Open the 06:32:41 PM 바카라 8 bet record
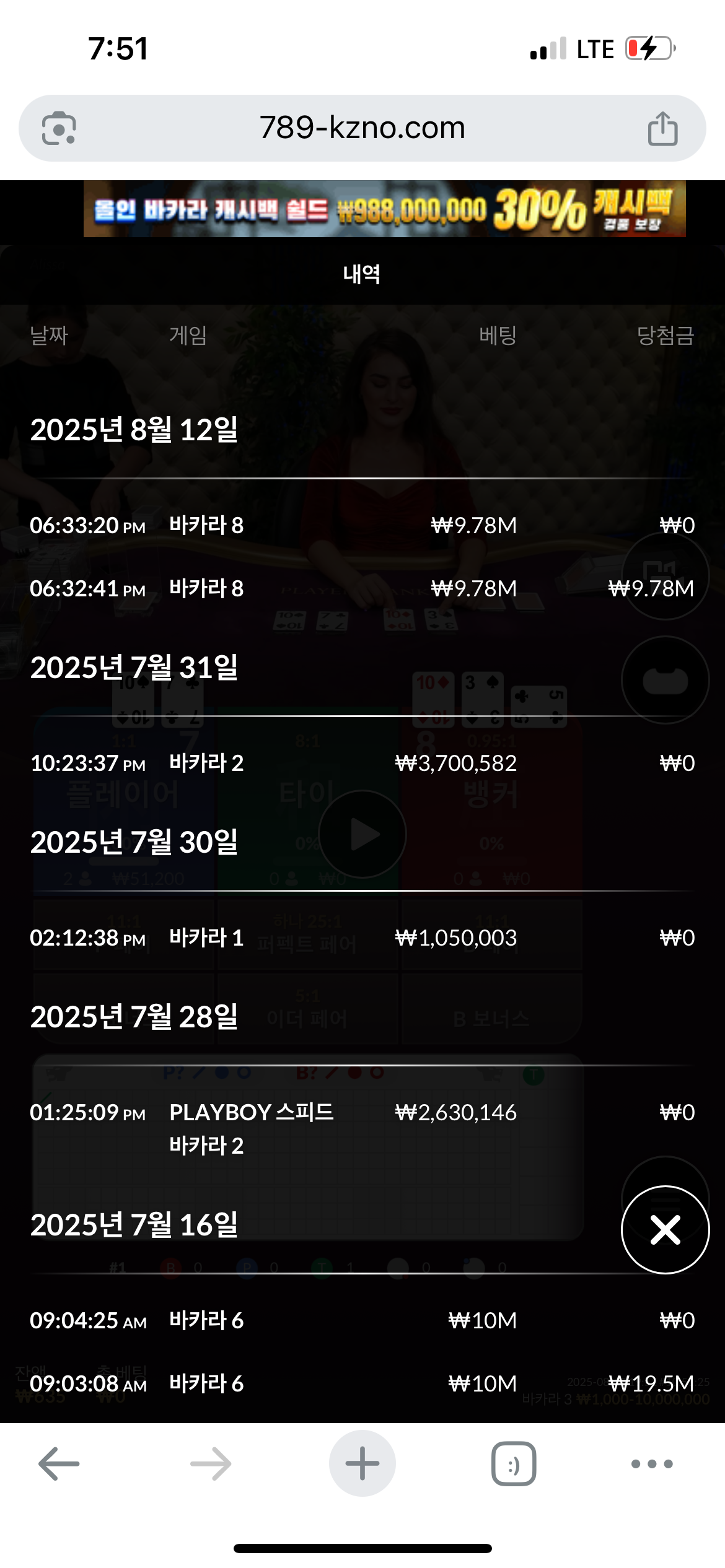This screenshot has height=1568, width=725. pos(362,588)
